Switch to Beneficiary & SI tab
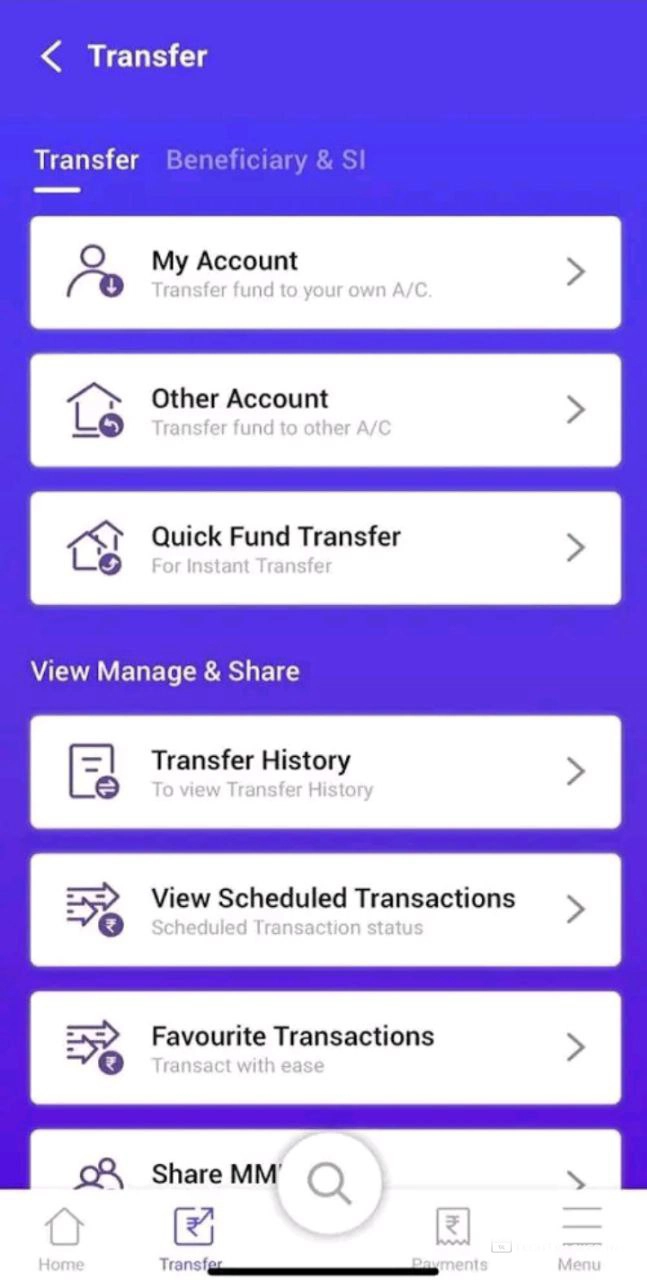 [x=265, y=160]
